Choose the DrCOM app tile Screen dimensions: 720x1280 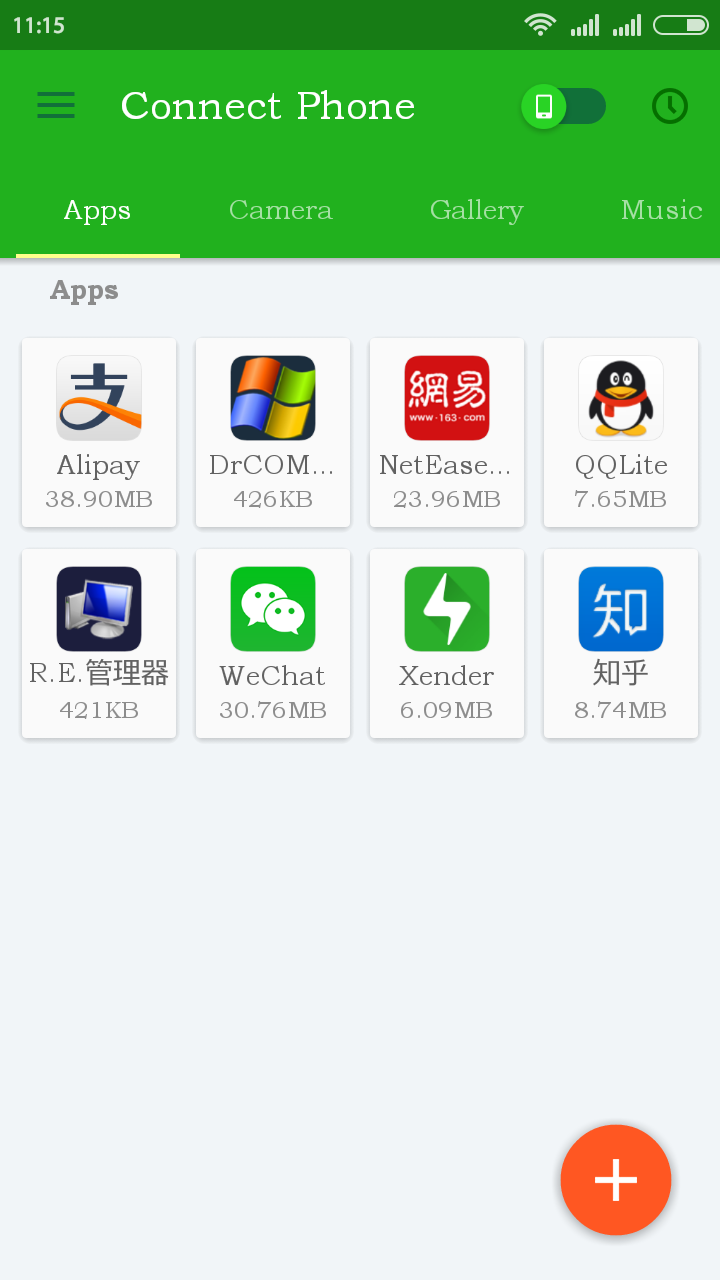click(273, 432)
